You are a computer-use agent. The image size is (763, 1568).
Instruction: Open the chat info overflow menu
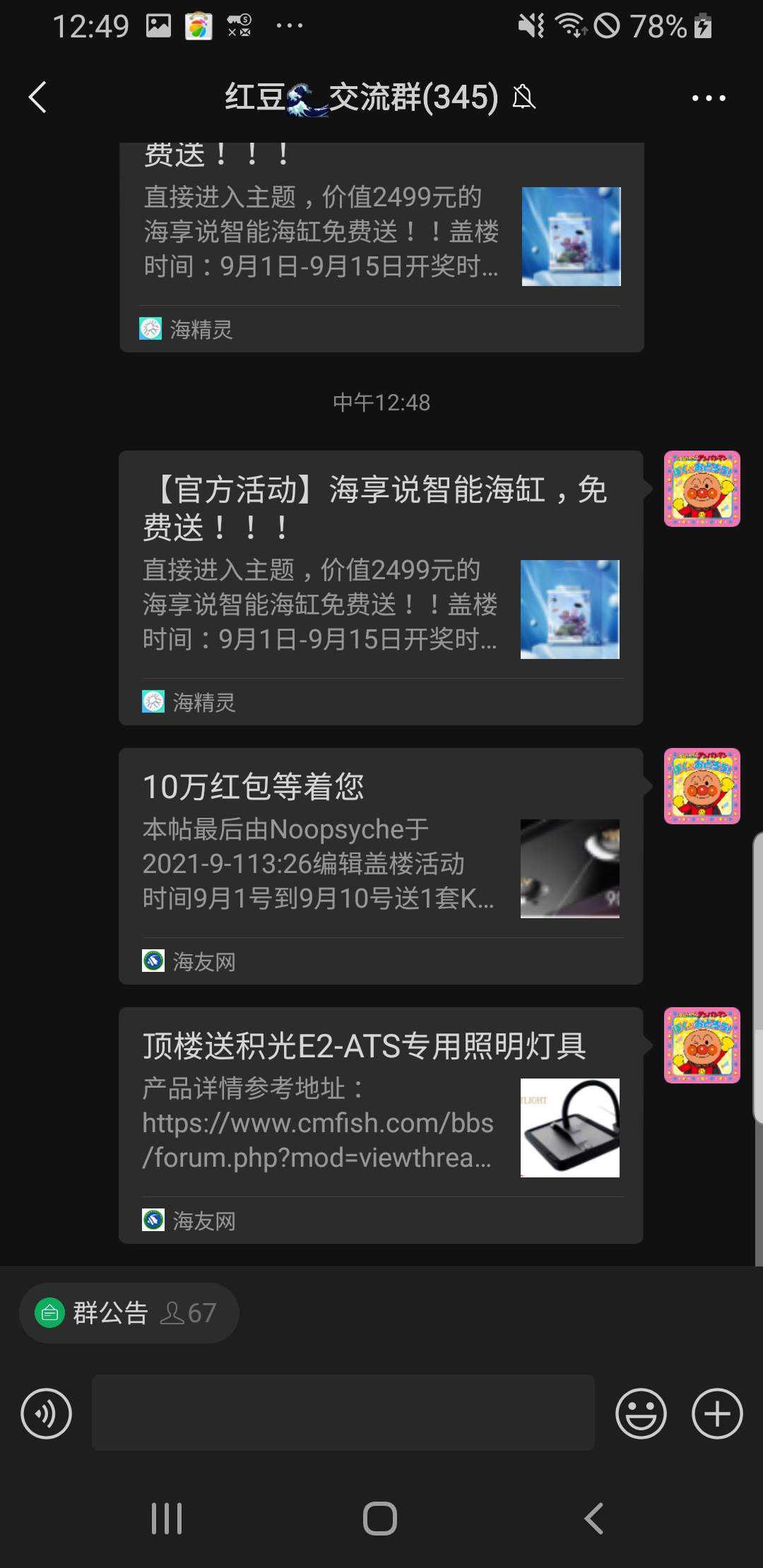coord(708,98)
